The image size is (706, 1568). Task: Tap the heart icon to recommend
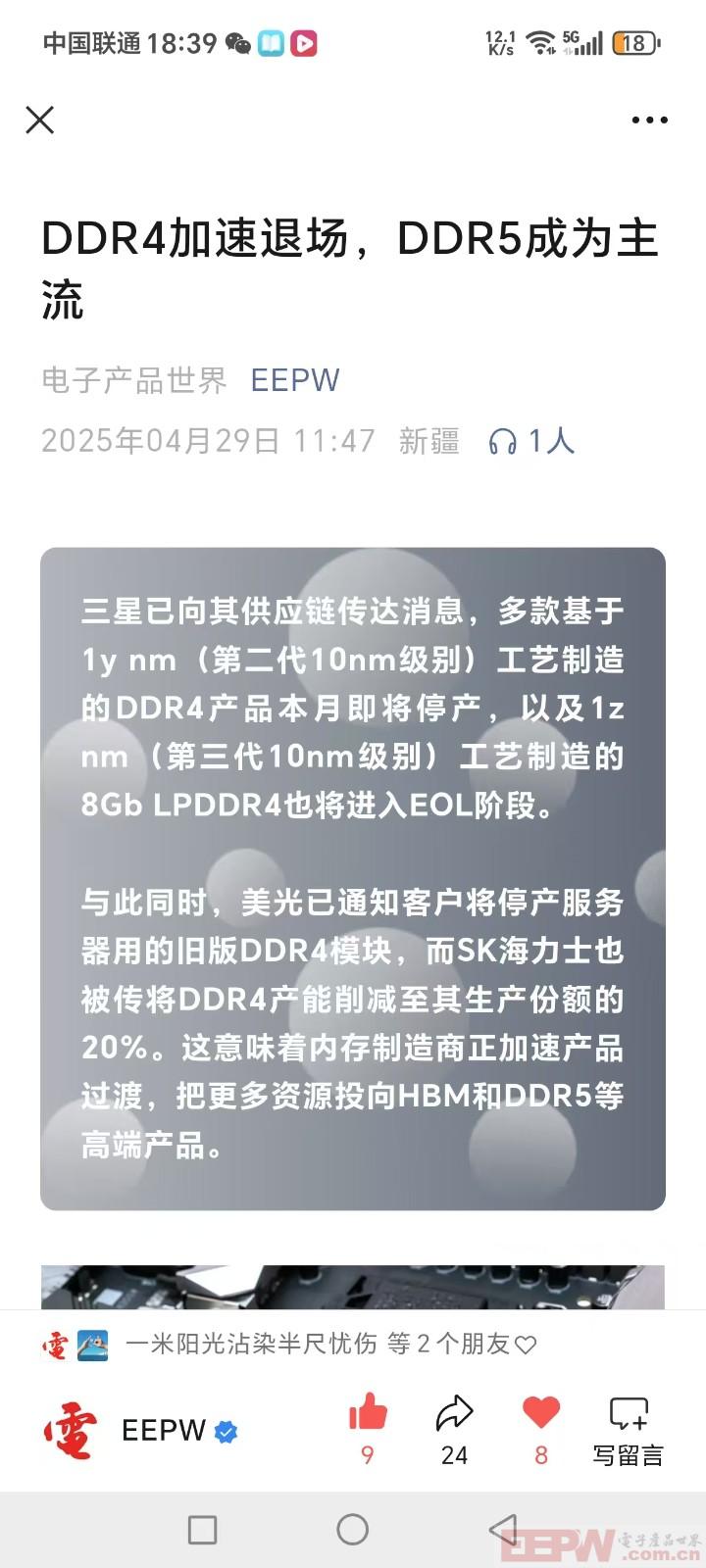click(540, 1414)
